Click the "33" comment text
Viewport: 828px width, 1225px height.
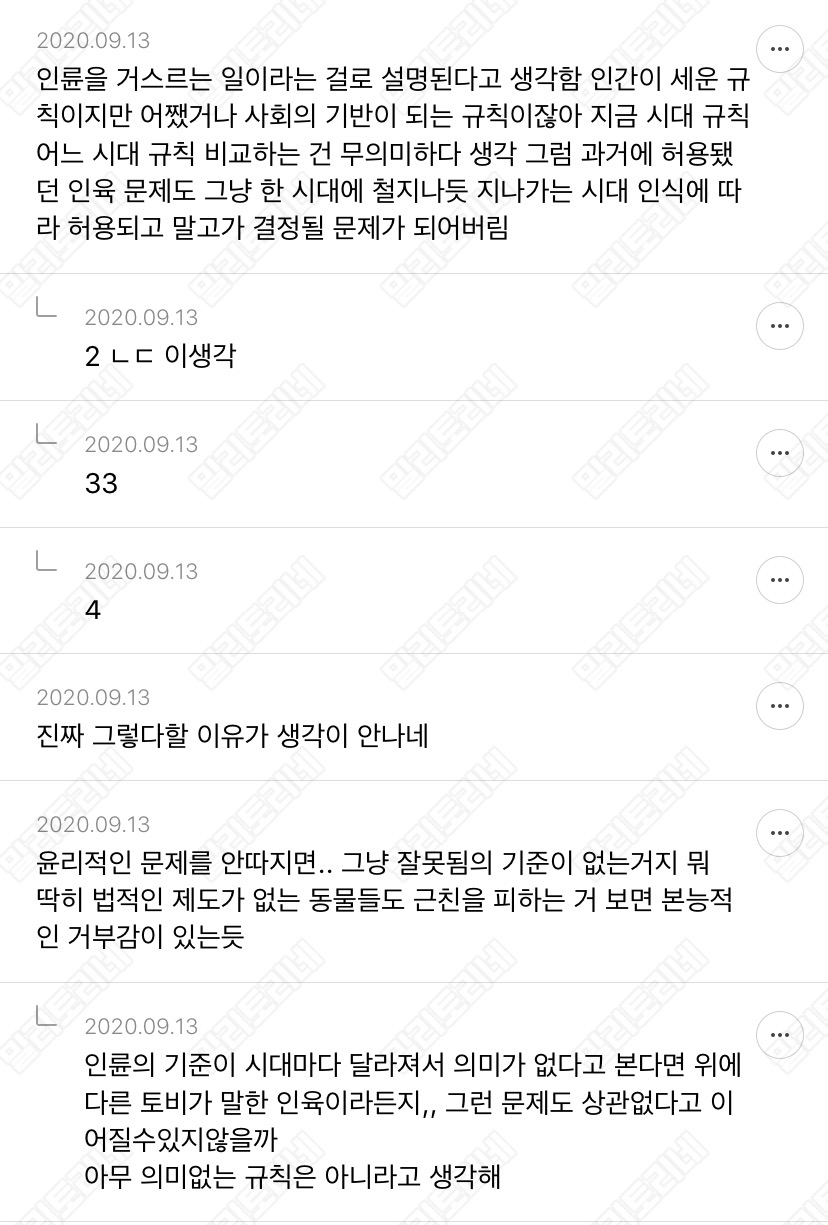[102, 484]
